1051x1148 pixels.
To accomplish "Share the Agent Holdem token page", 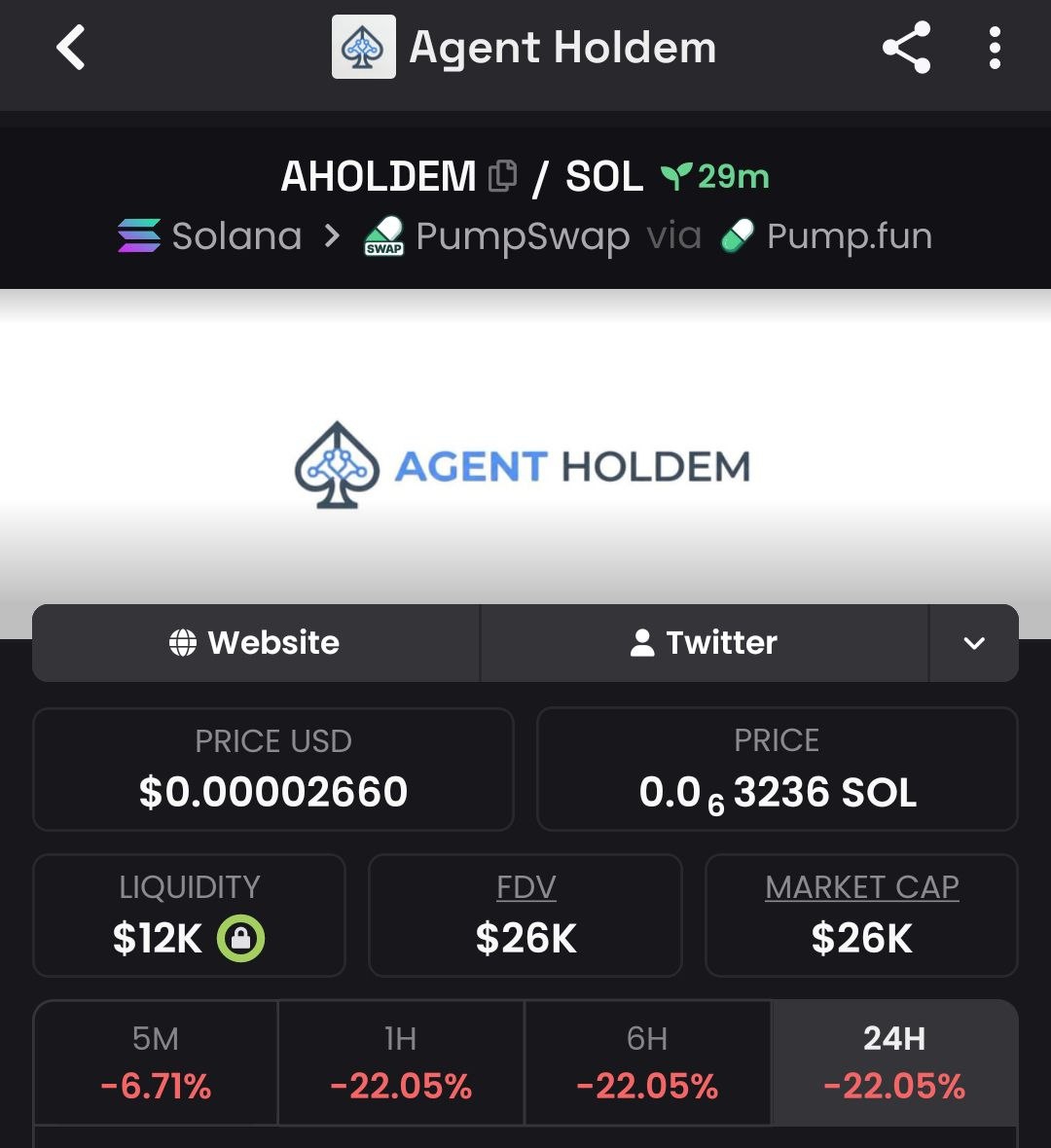I will click(906, 48).
